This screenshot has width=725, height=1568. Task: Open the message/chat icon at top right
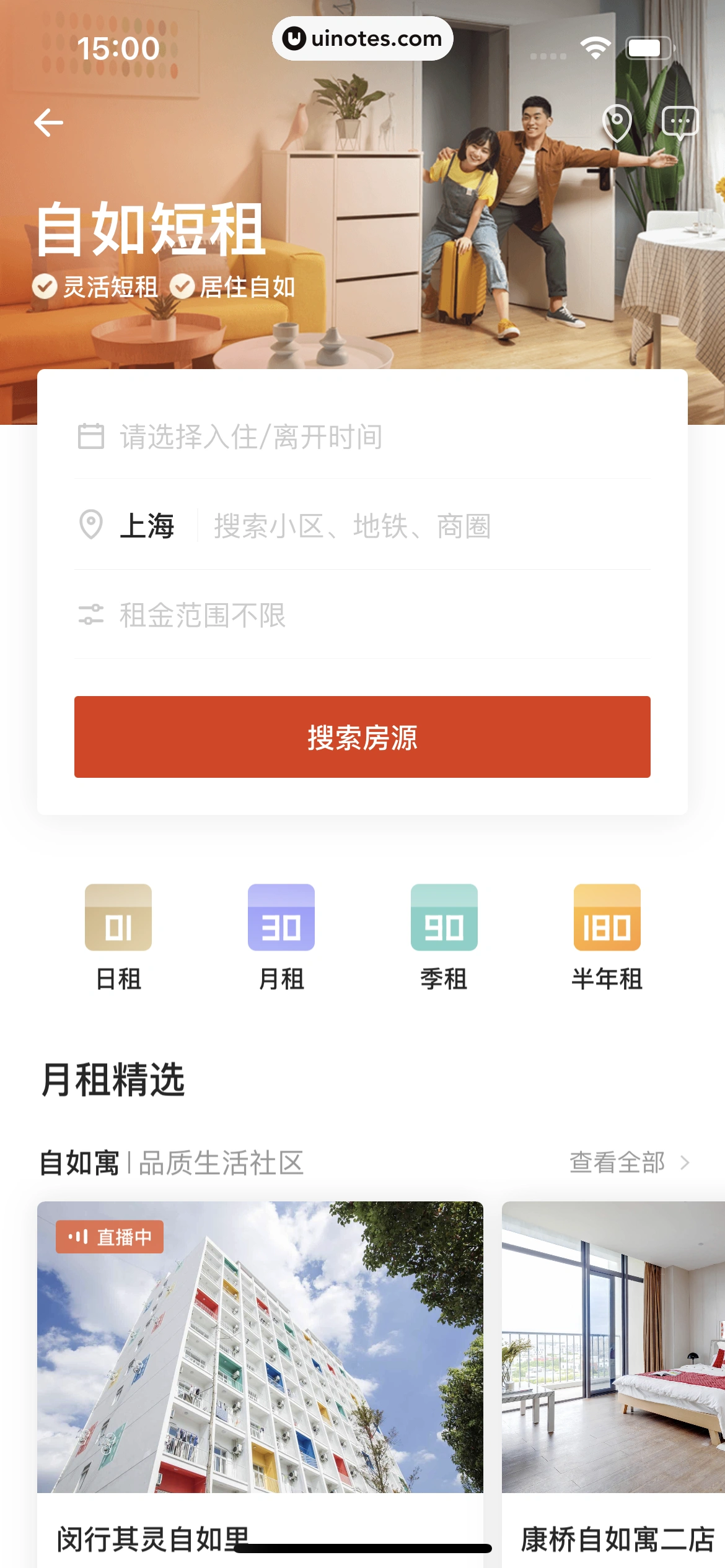pos(680,123)
